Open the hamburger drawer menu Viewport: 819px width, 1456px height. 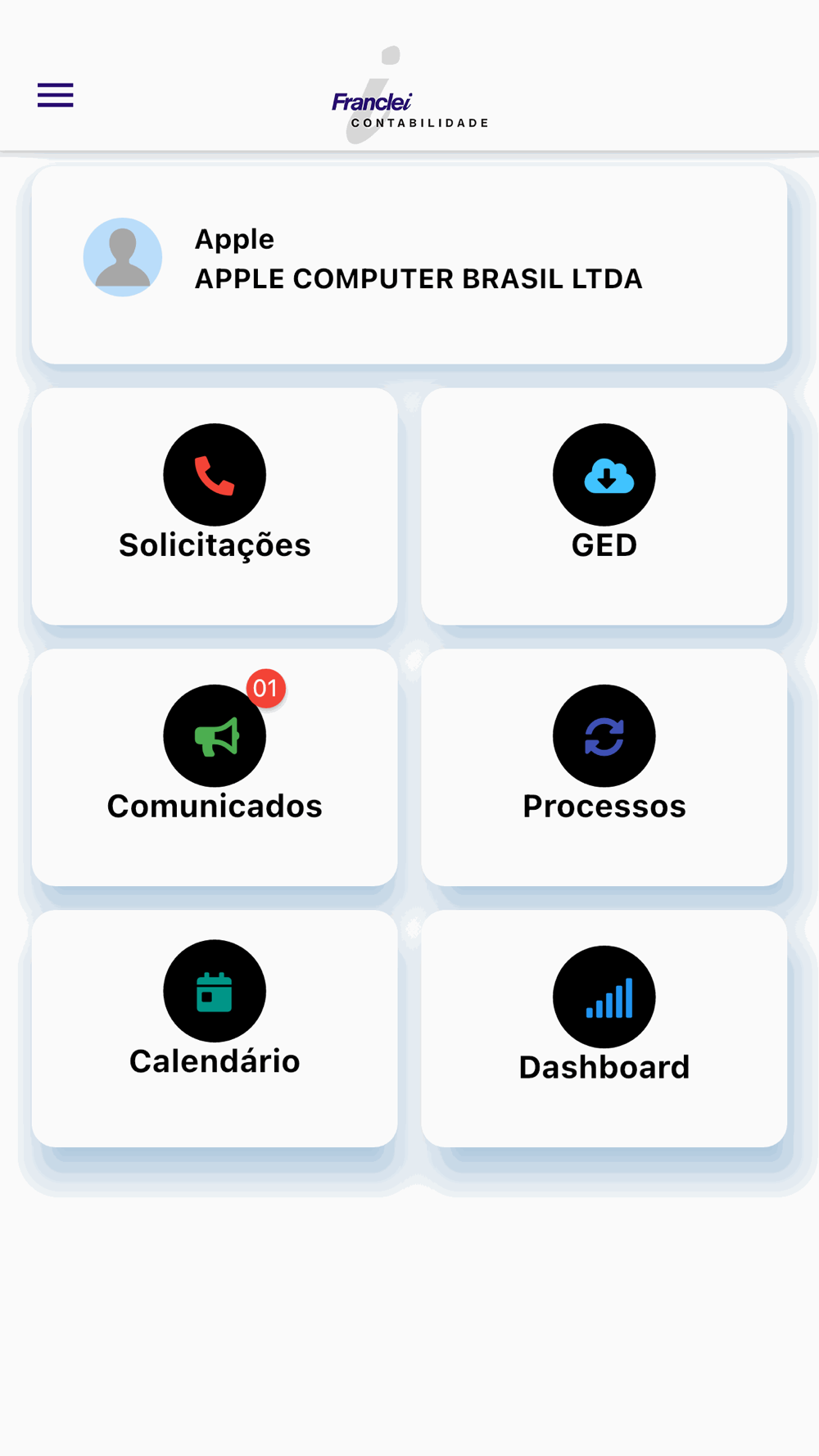pyautogui.click(x=56, y=95)
